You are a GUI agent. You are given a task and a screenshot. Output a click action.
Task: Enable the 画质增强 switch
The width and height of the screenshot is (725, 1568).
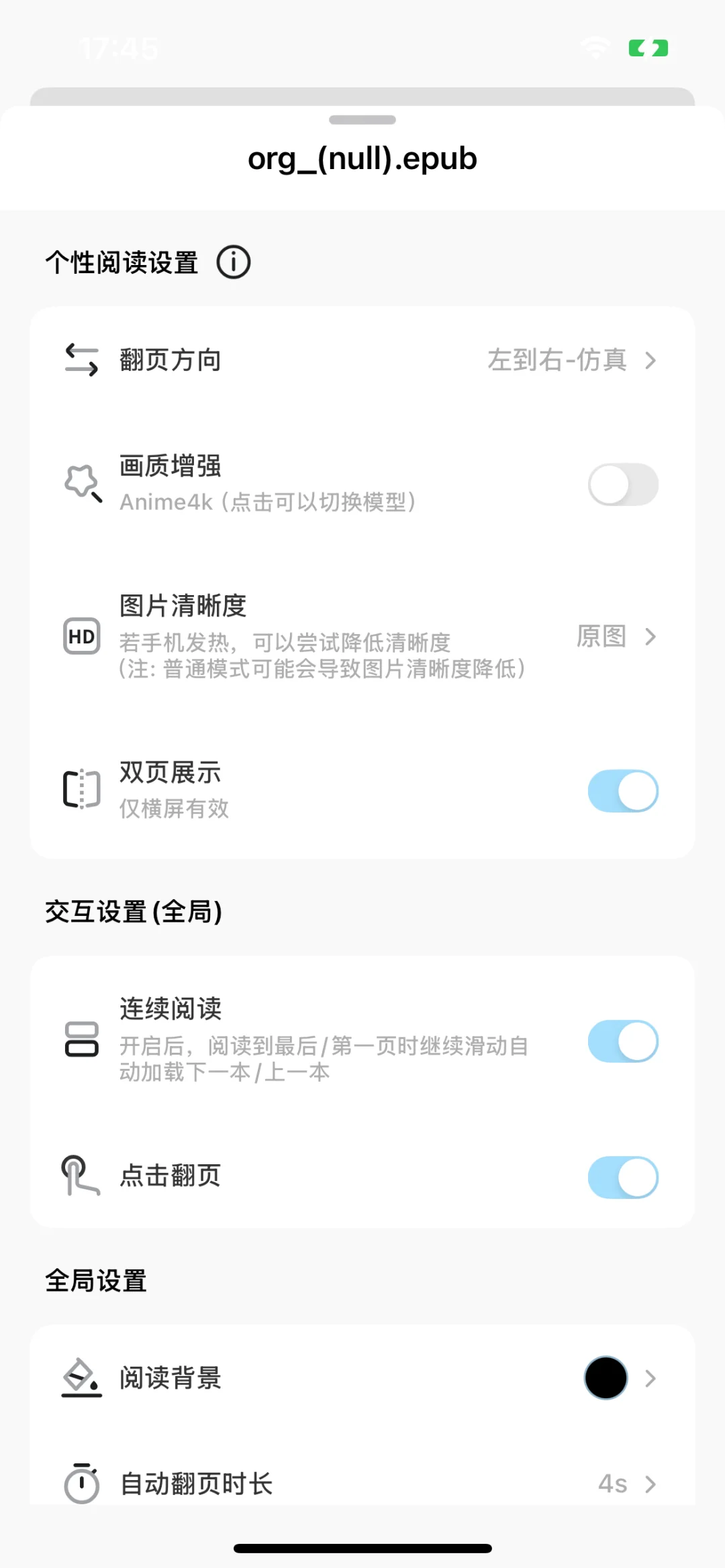623,484
